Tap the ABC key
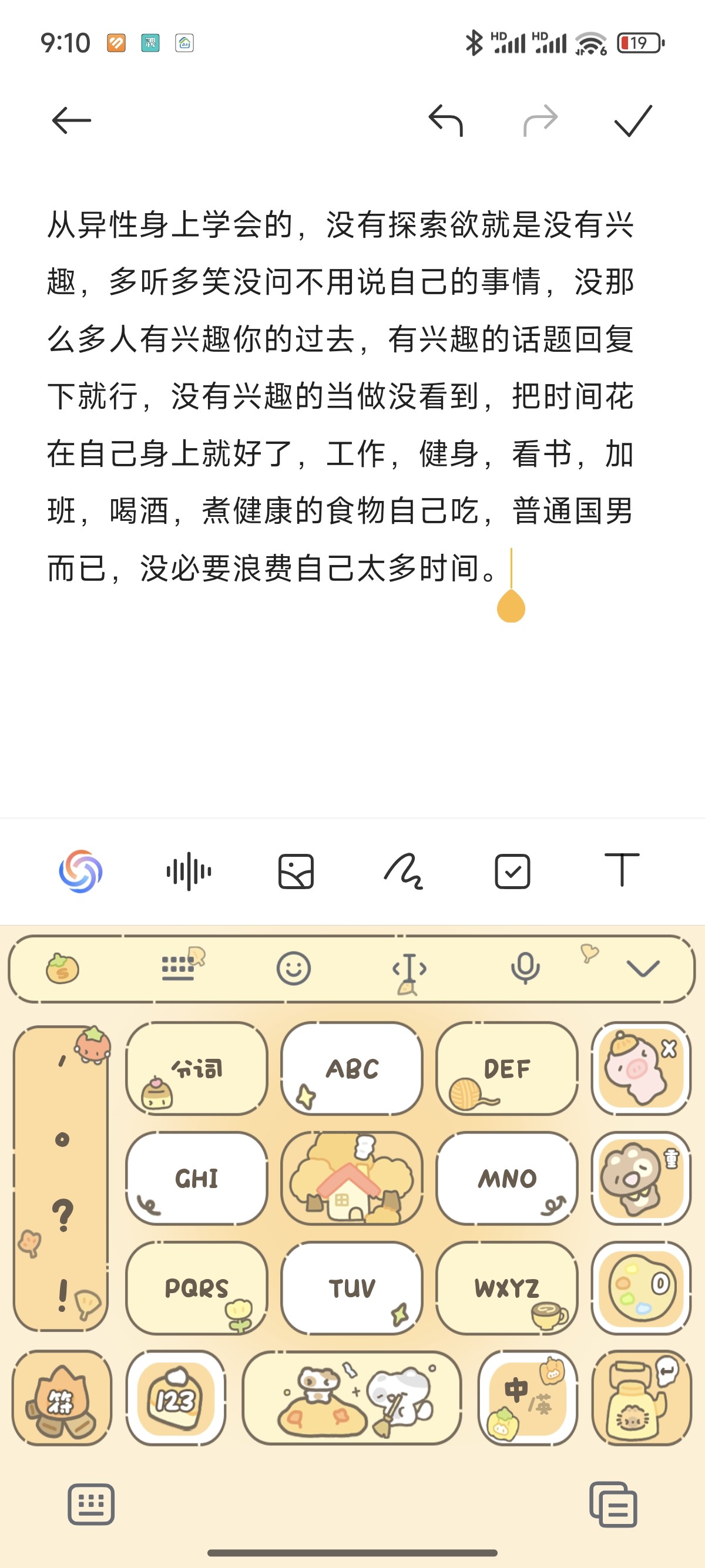705x1568 pixels. point(352,1068)
